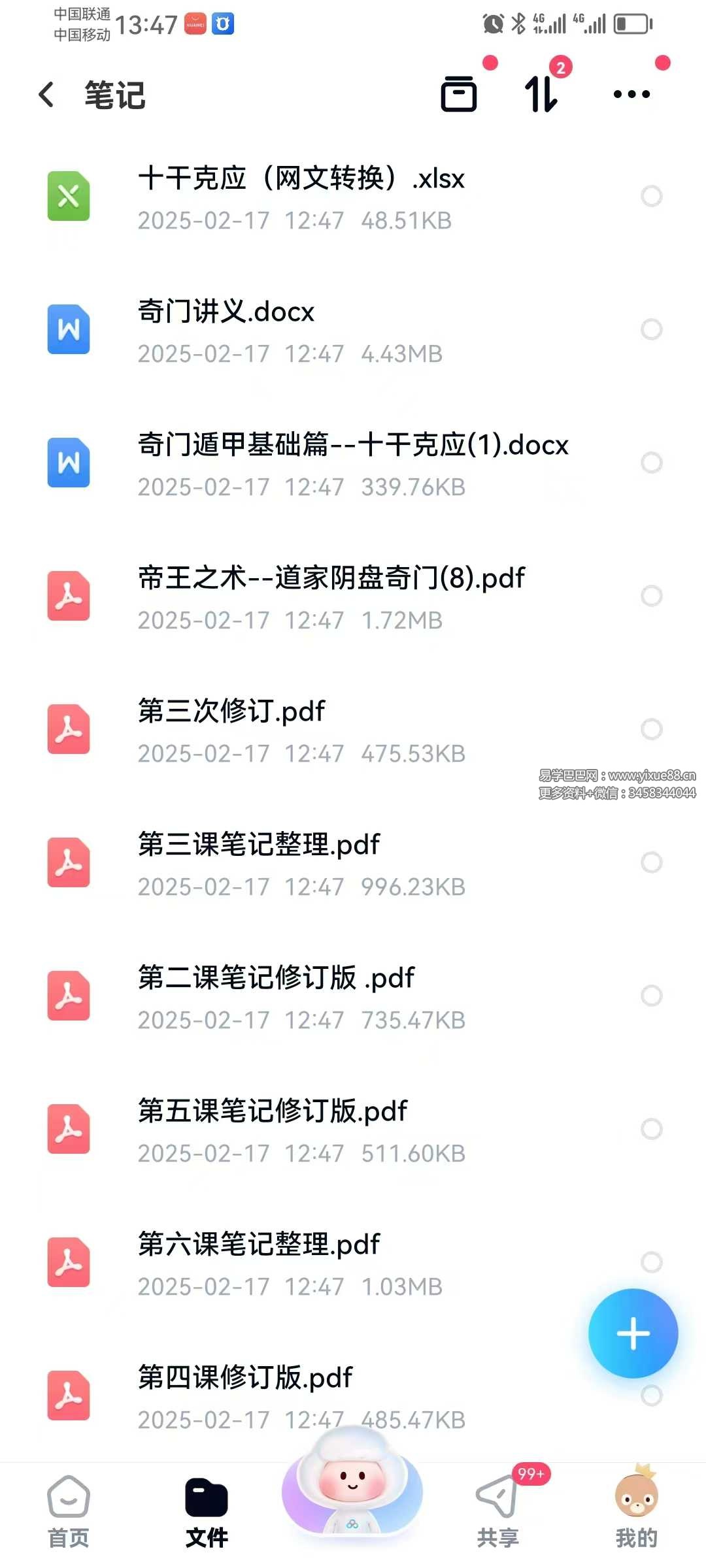The width and height of the screenshot is (706, 1568).
Task: Switch to the 文件 tab
Action: (207, 1511)
